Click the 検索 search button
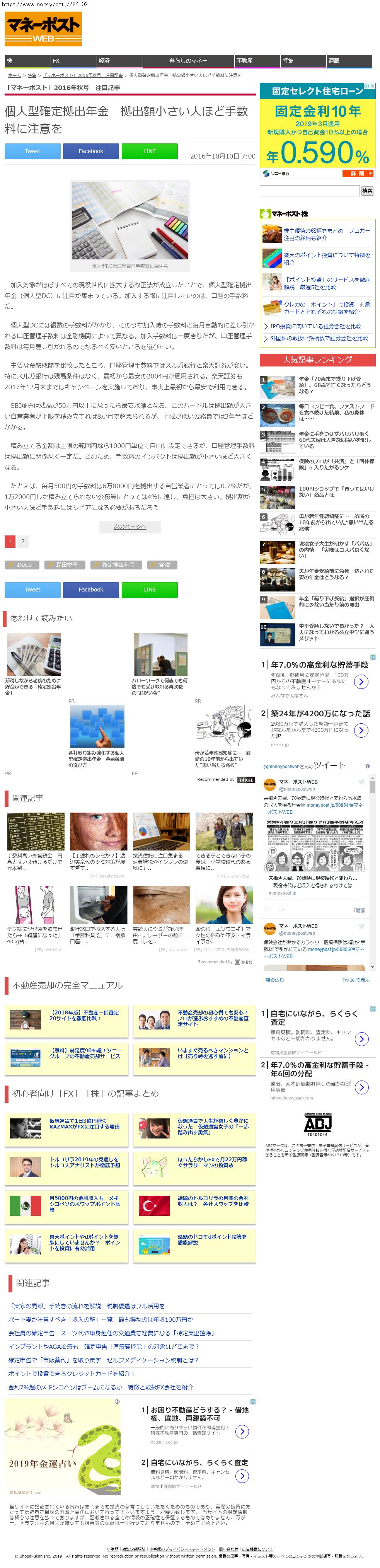The height and width of the screenshot is (1568, 380). click(367, 191)
